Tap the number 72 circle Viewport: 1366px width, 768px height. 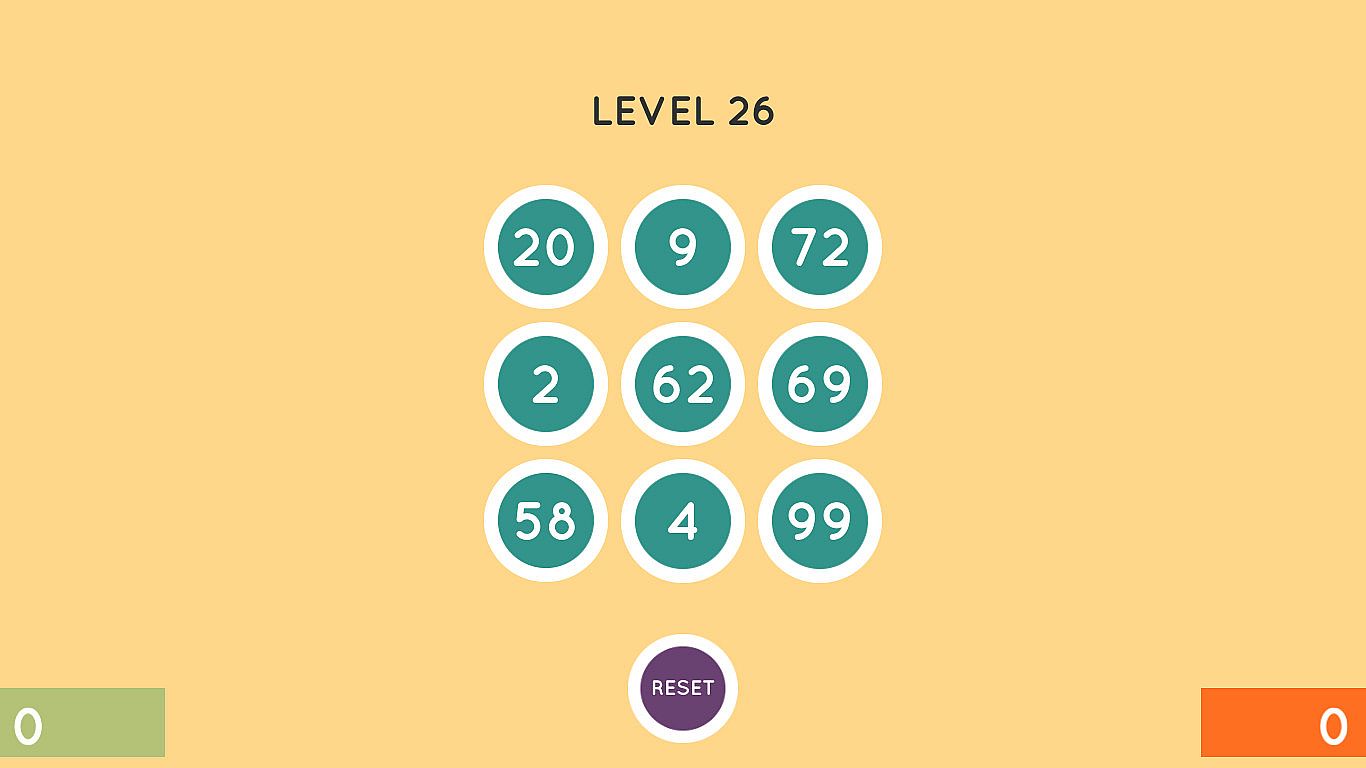tap(819, 247)
